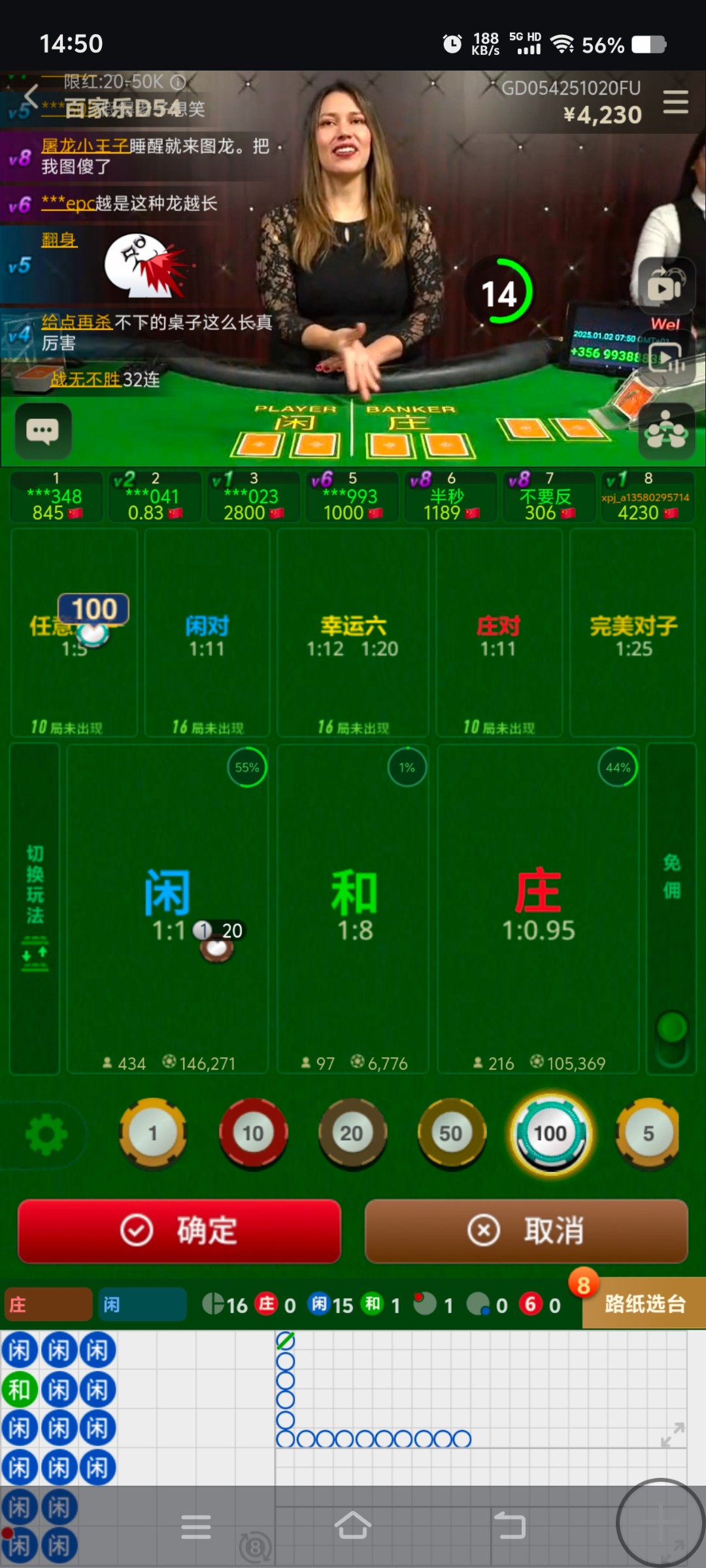The width and height of the screenshot is (706, 1568).
Task: Open chip settings gear
Action: tap(46, 1134)
